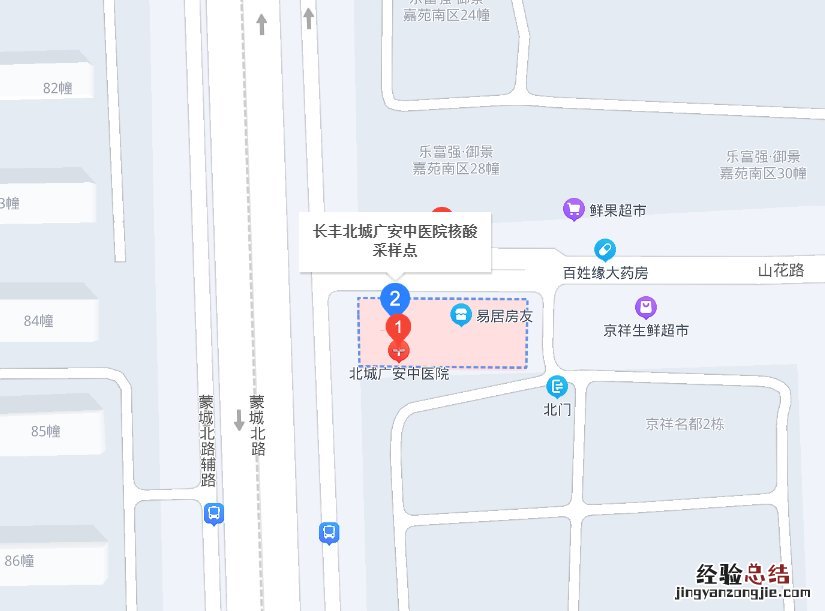Tap the 易居房友 map marker

460,316
